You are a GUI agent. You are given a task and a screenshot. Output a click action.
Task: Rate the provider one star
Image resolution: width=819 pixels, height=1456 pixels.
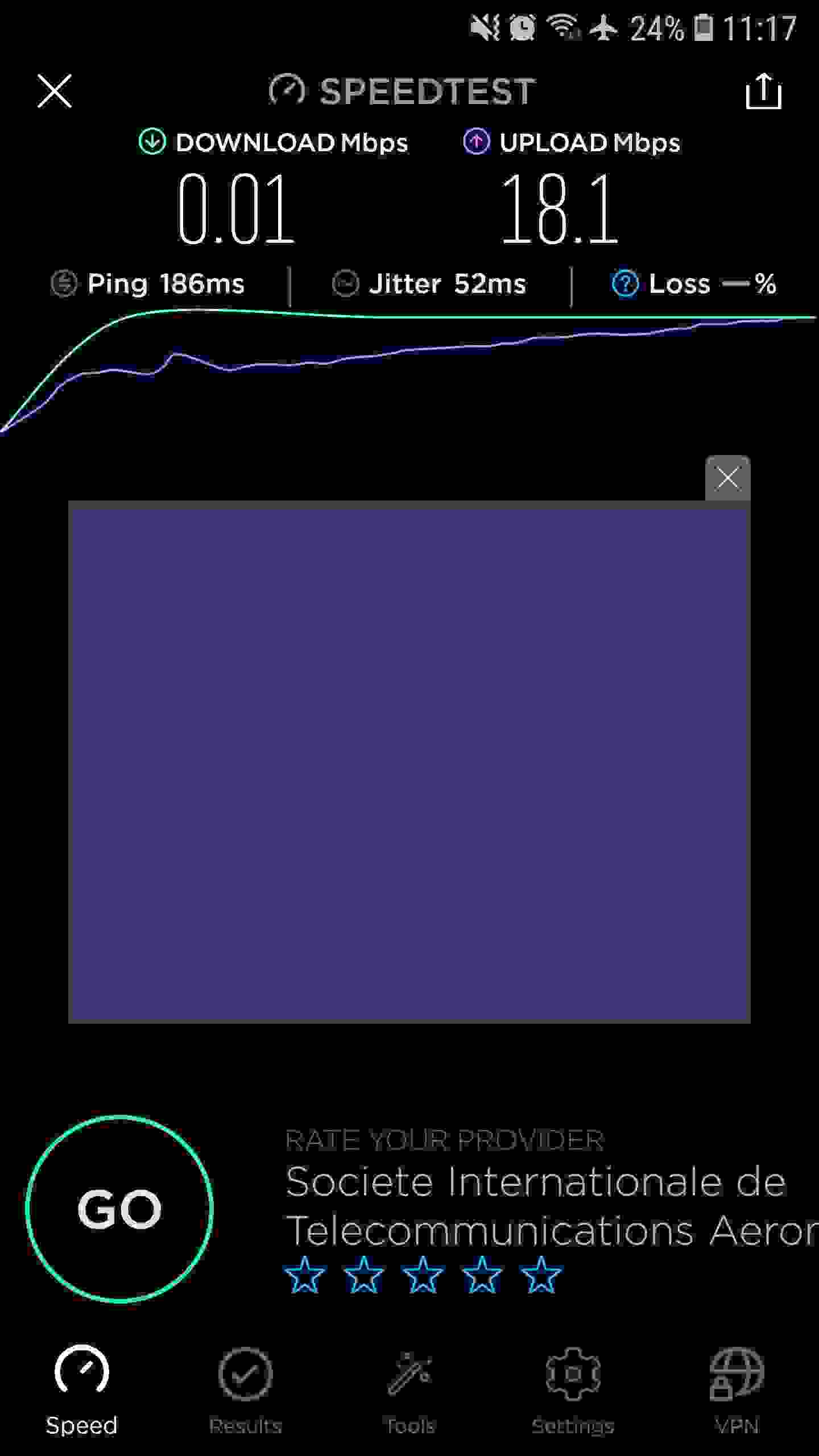[305, 1276]
